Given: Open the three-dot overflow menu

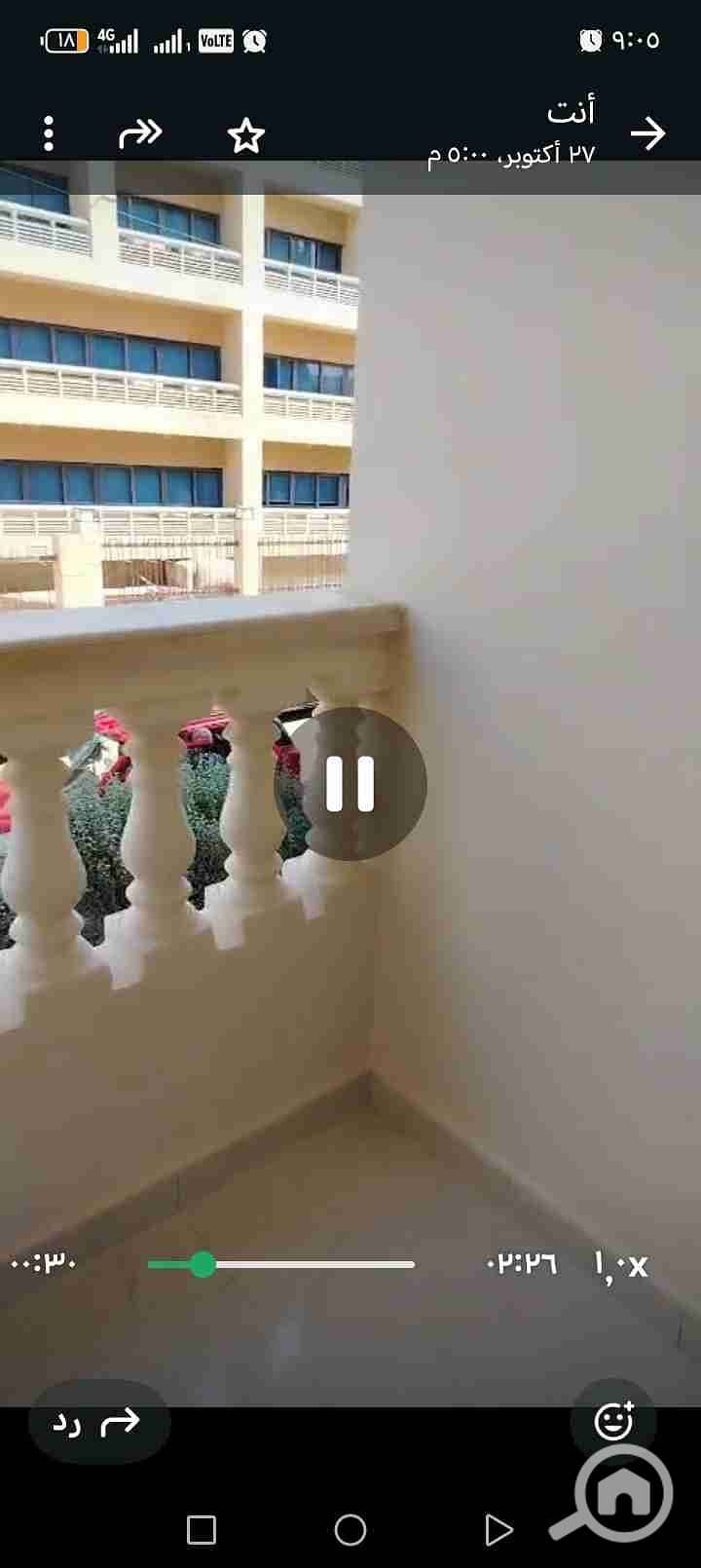Looking at the screenshot, I should pos(49,133).
